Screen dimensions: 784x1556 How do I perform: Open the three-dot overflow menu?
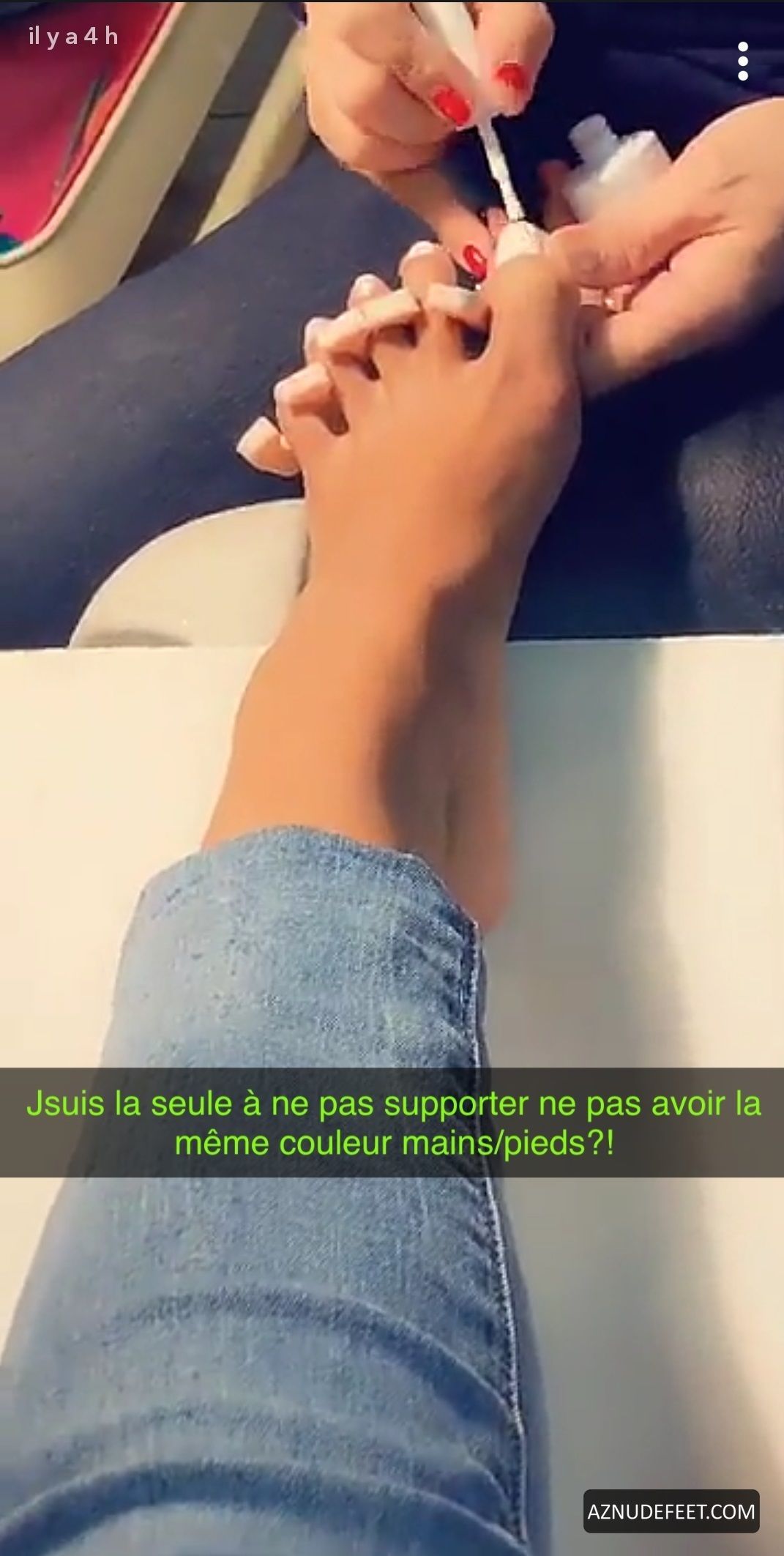[x=743, y=61]
